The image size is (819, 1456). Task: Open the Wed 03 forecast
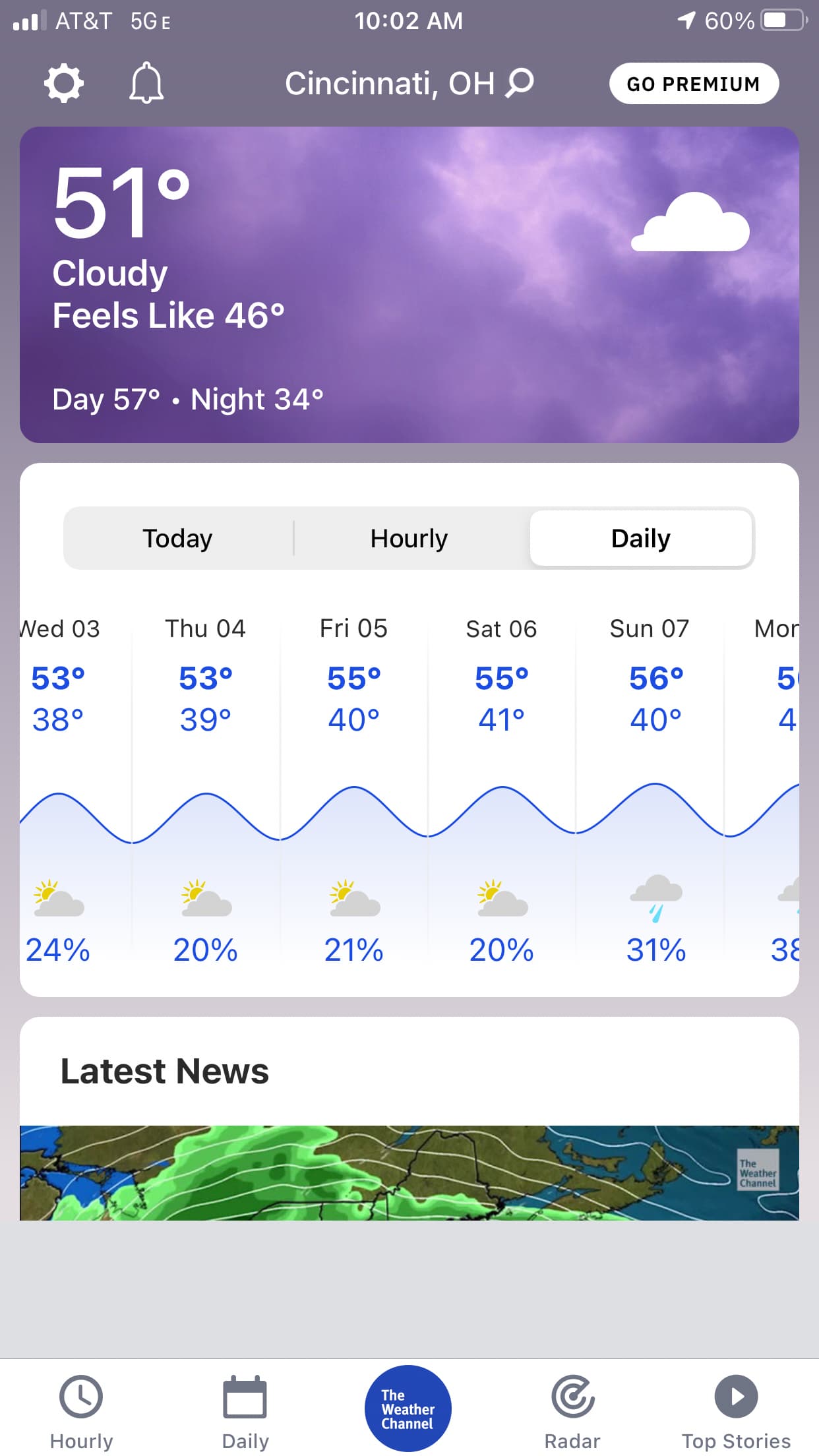point(59,785)
